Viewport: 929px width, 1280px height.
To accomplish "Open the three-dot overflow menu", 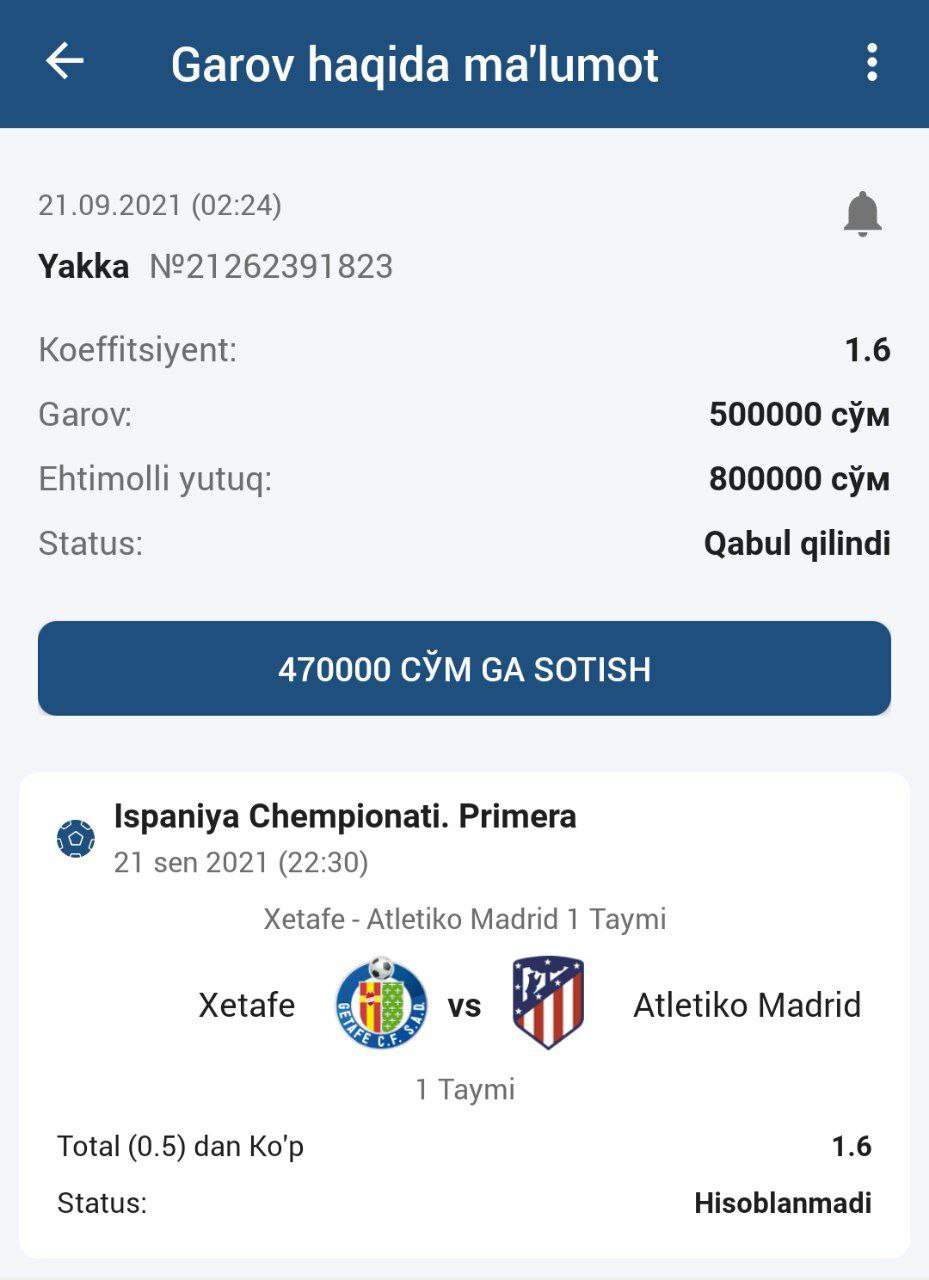I will pos(872,62).
